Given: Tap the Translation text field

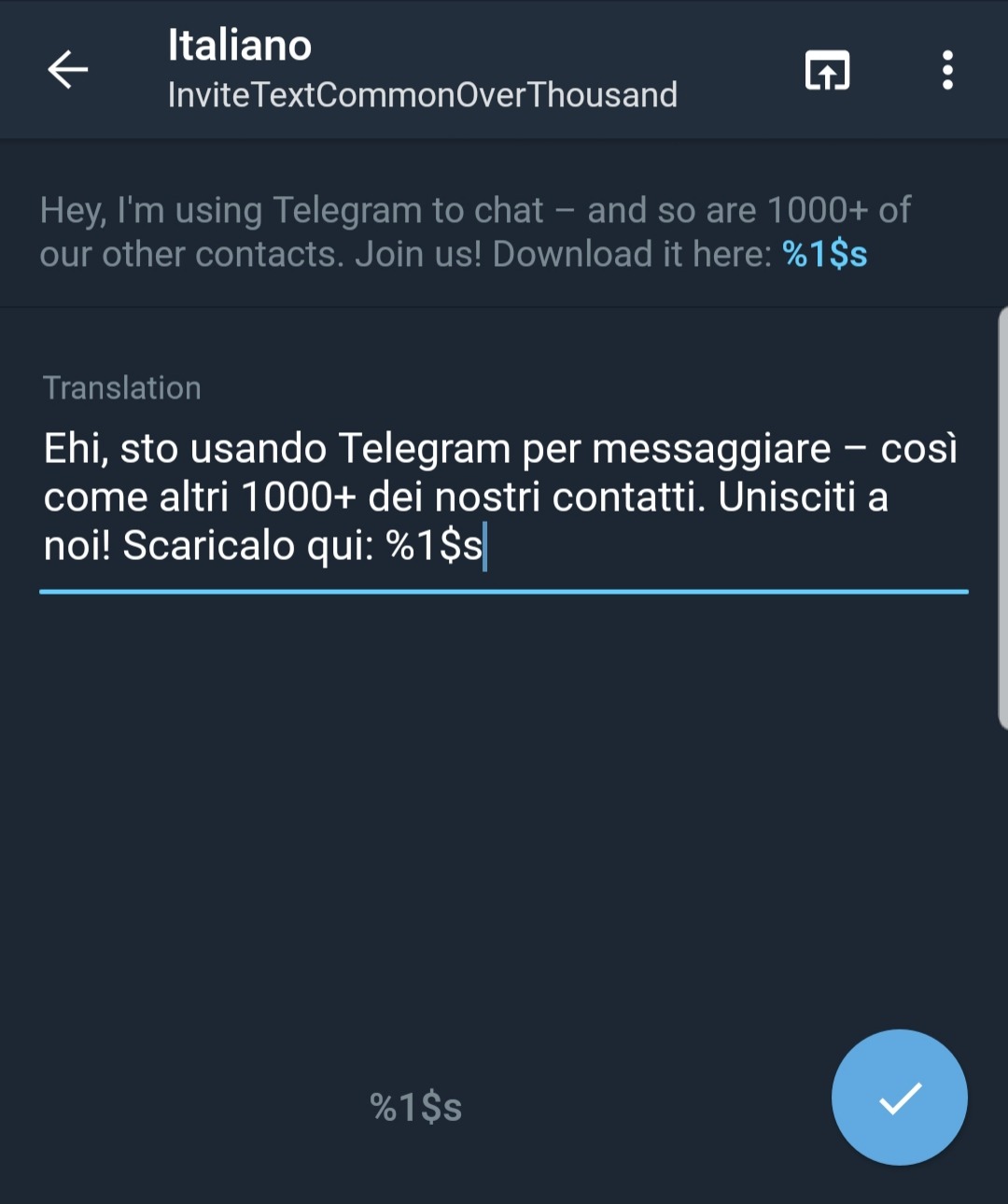Looking at the screenshot, I should pyautogui.click(x=502, y=497).
